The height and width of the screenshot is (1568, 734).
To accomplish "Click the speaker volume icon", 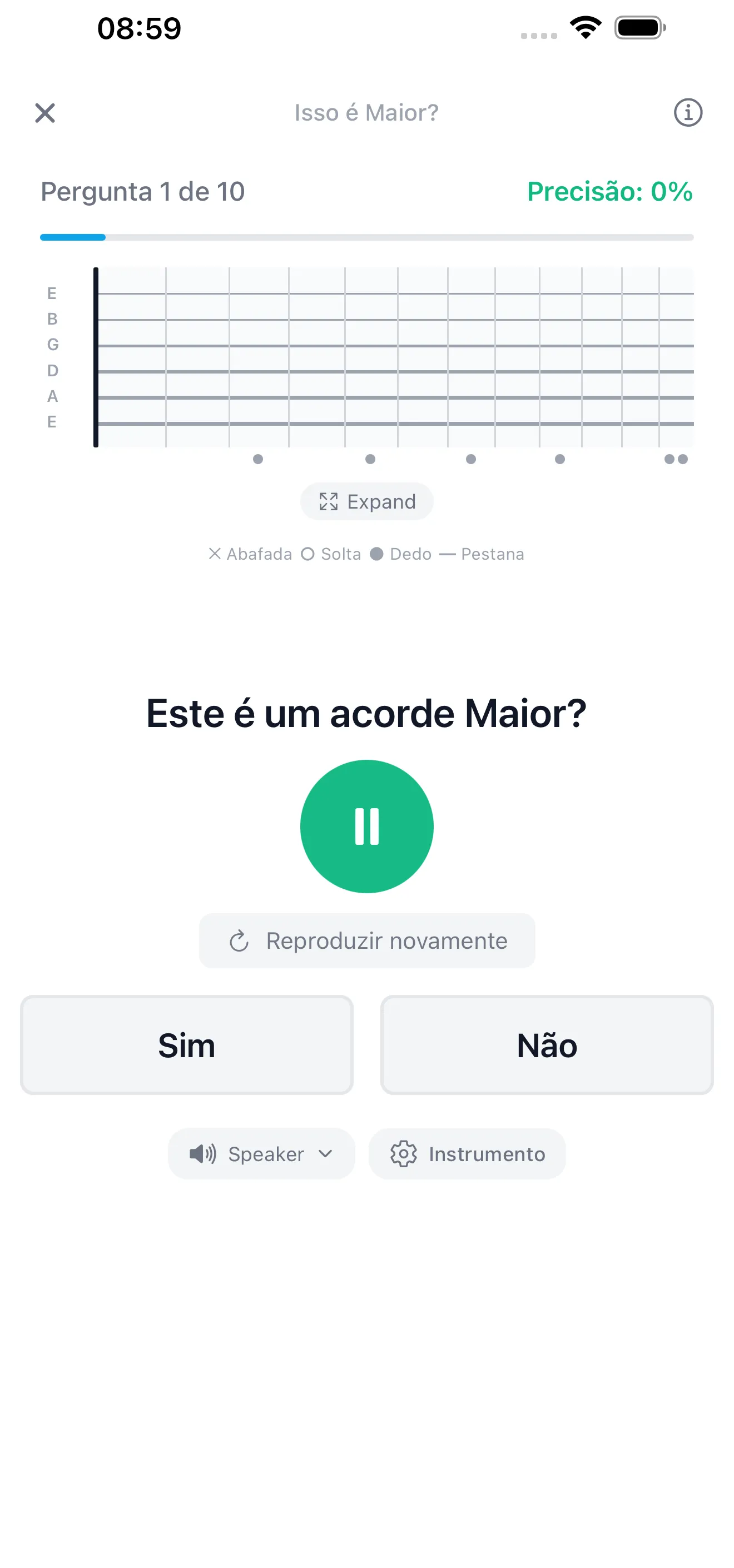I will [203, 1153].
